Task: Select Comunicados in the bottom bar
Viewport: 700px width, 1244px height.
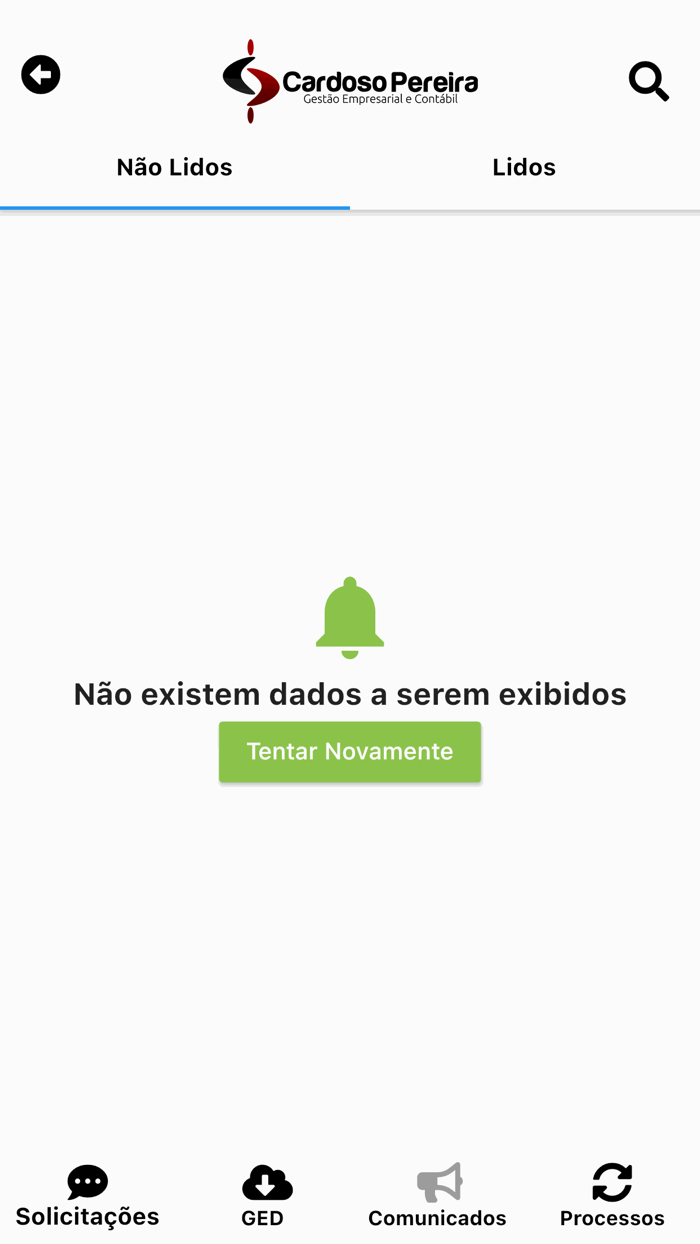Action: [438, 1197]
